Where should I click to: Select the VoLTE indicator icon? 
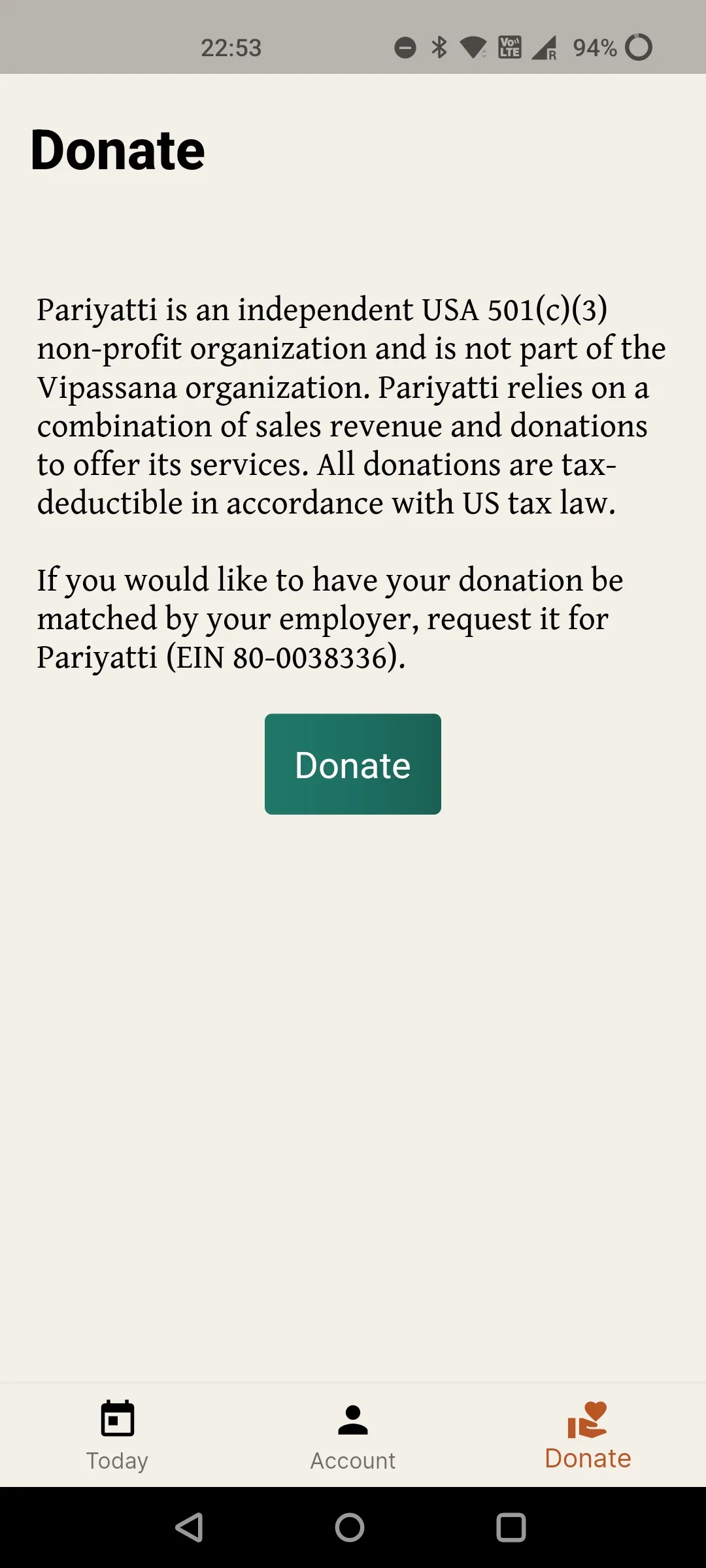(x=509, y=47)
